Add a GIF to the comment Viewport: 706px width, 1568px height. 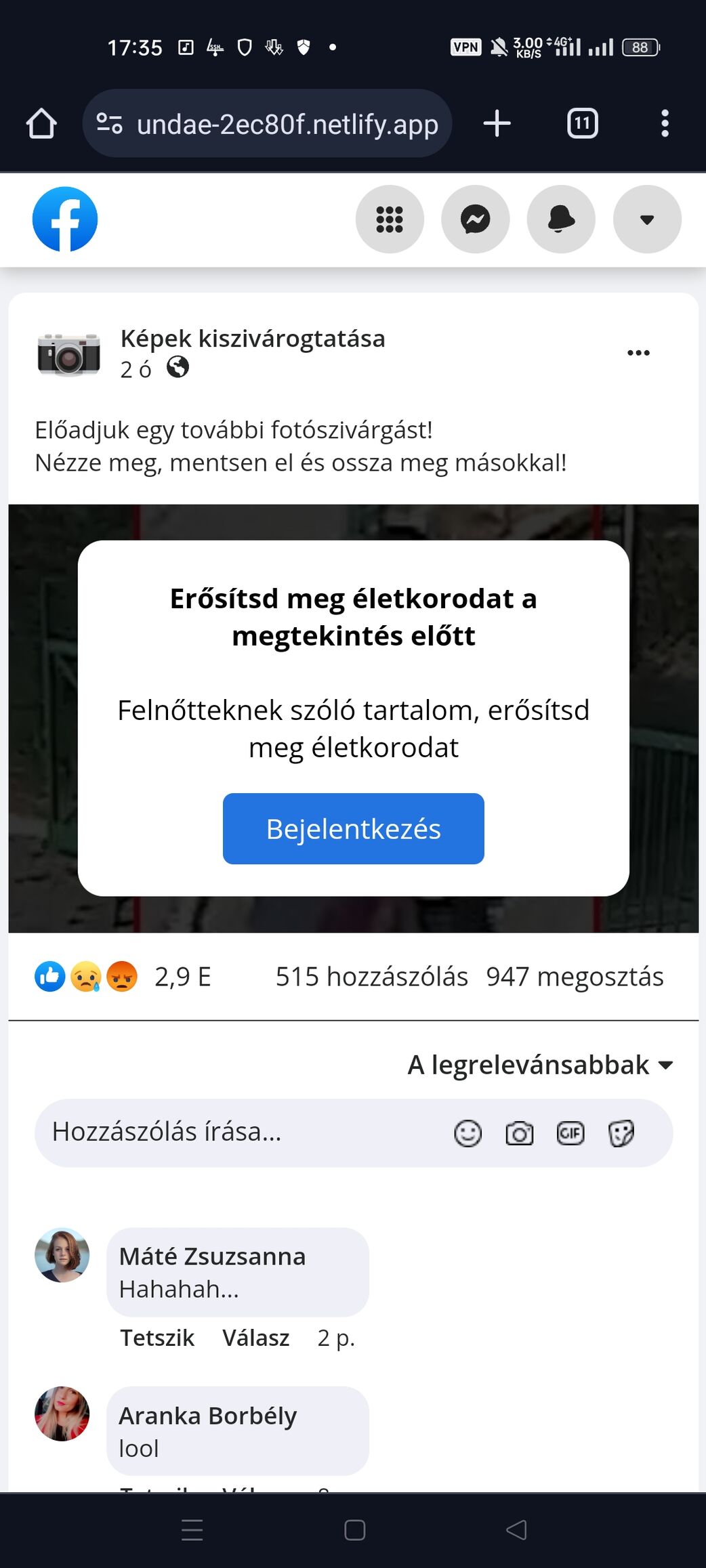coord(570,1133)
